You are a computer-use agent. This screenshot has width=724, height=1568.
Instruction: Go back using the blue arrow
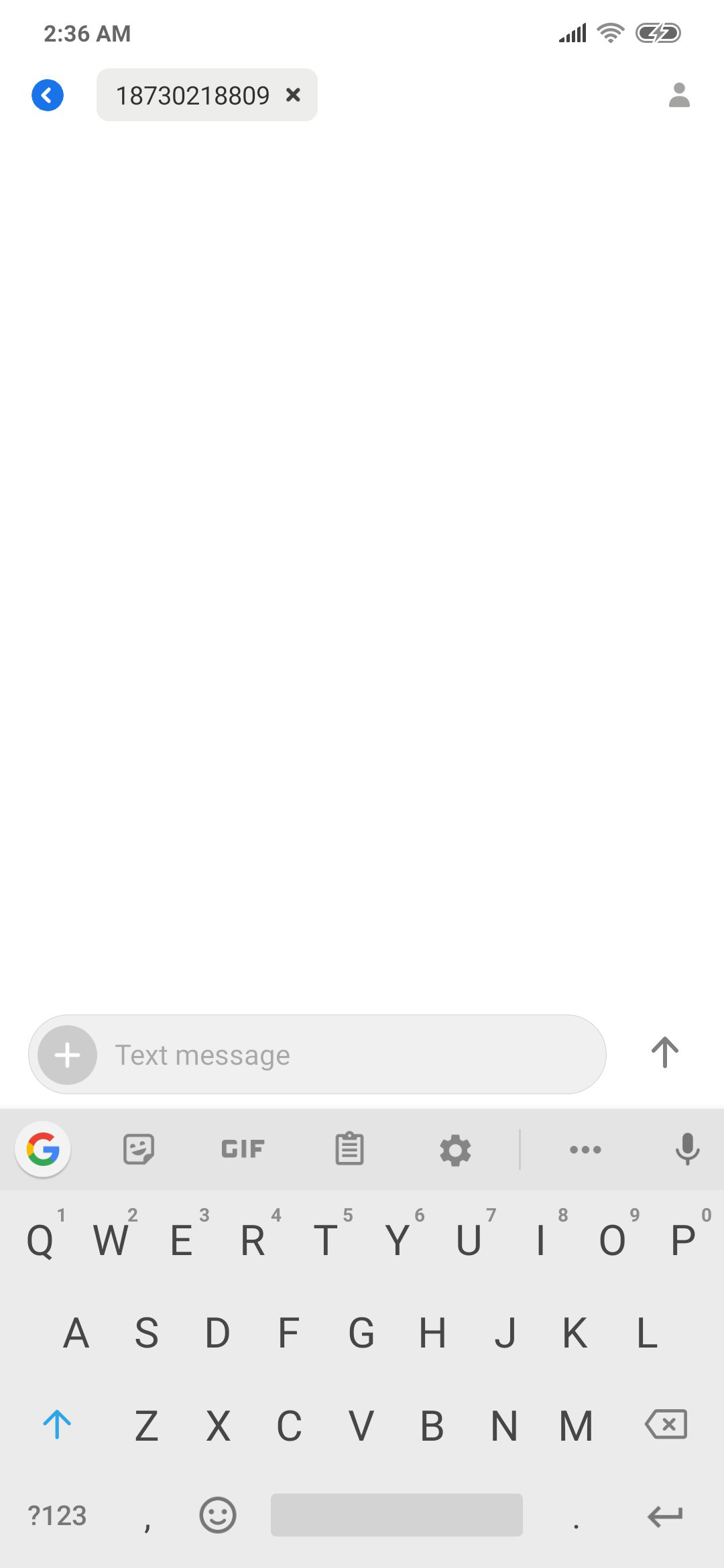tap(48, 95)
